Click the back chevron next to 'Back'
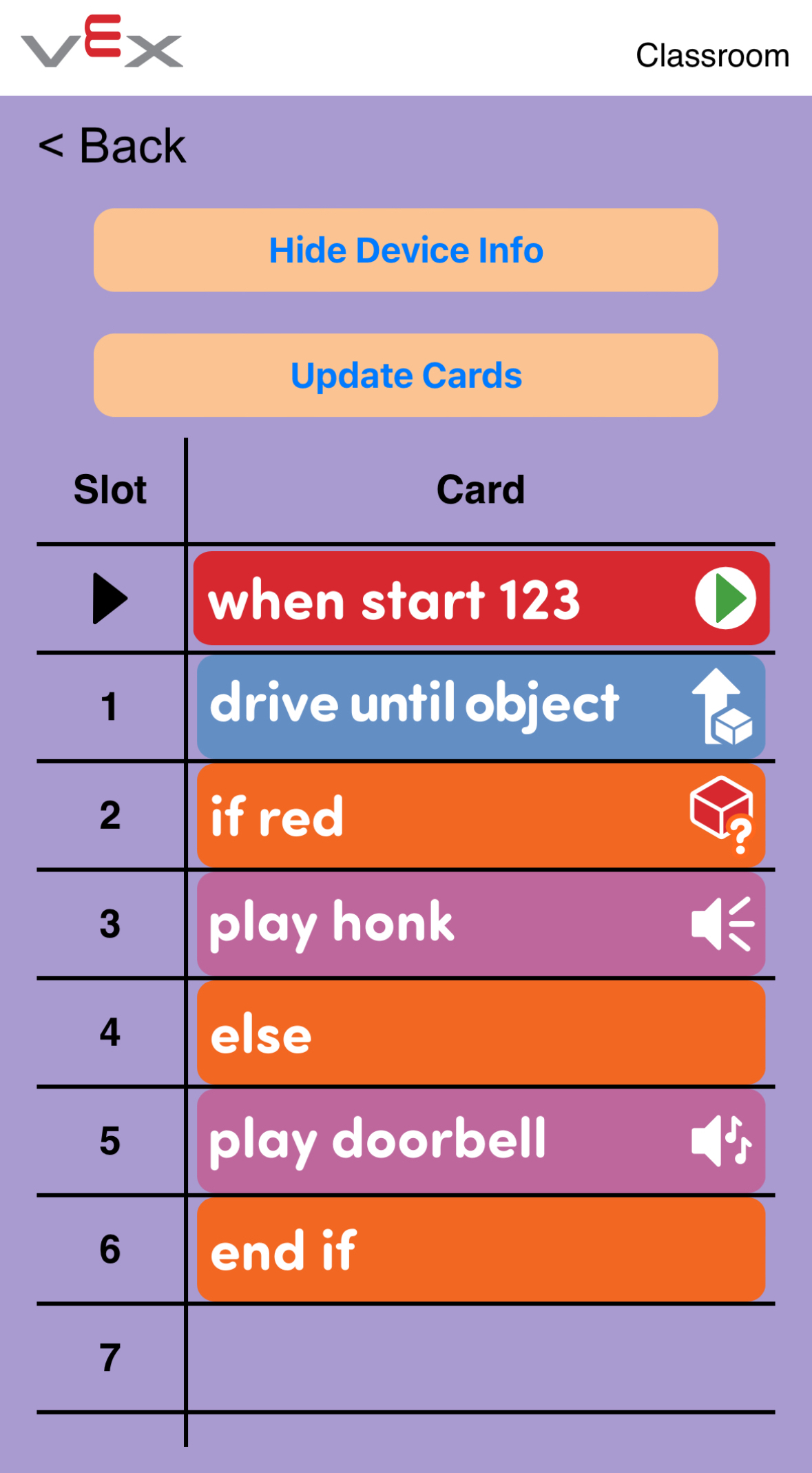The height and width of the screenshot is (1473, 812). (x=54, y=145)
